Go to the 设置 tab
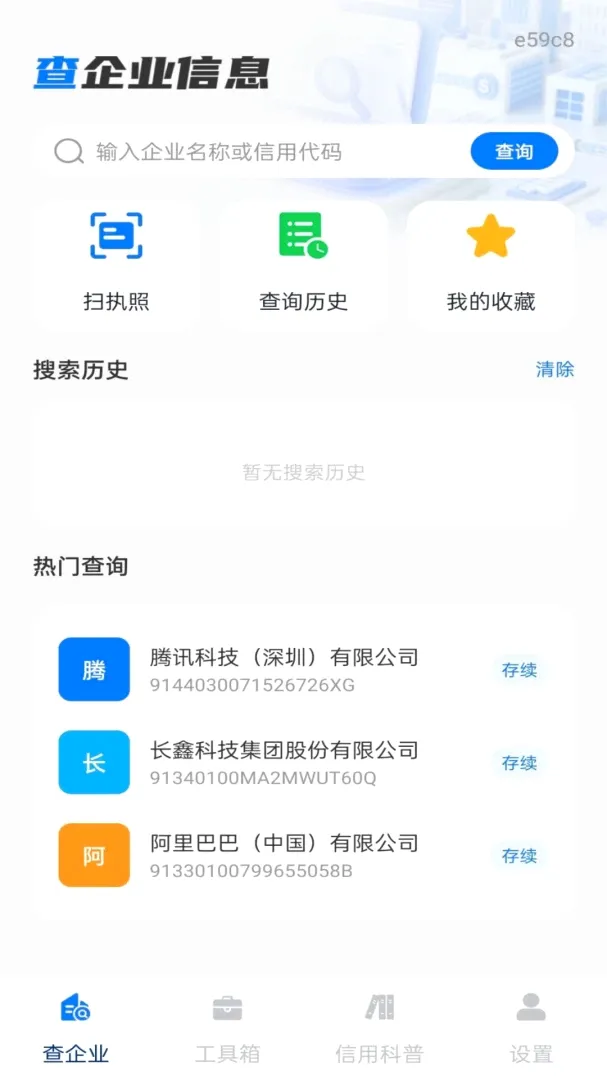The height and width of the screenshot is (1080, 607). (531, 1029)
